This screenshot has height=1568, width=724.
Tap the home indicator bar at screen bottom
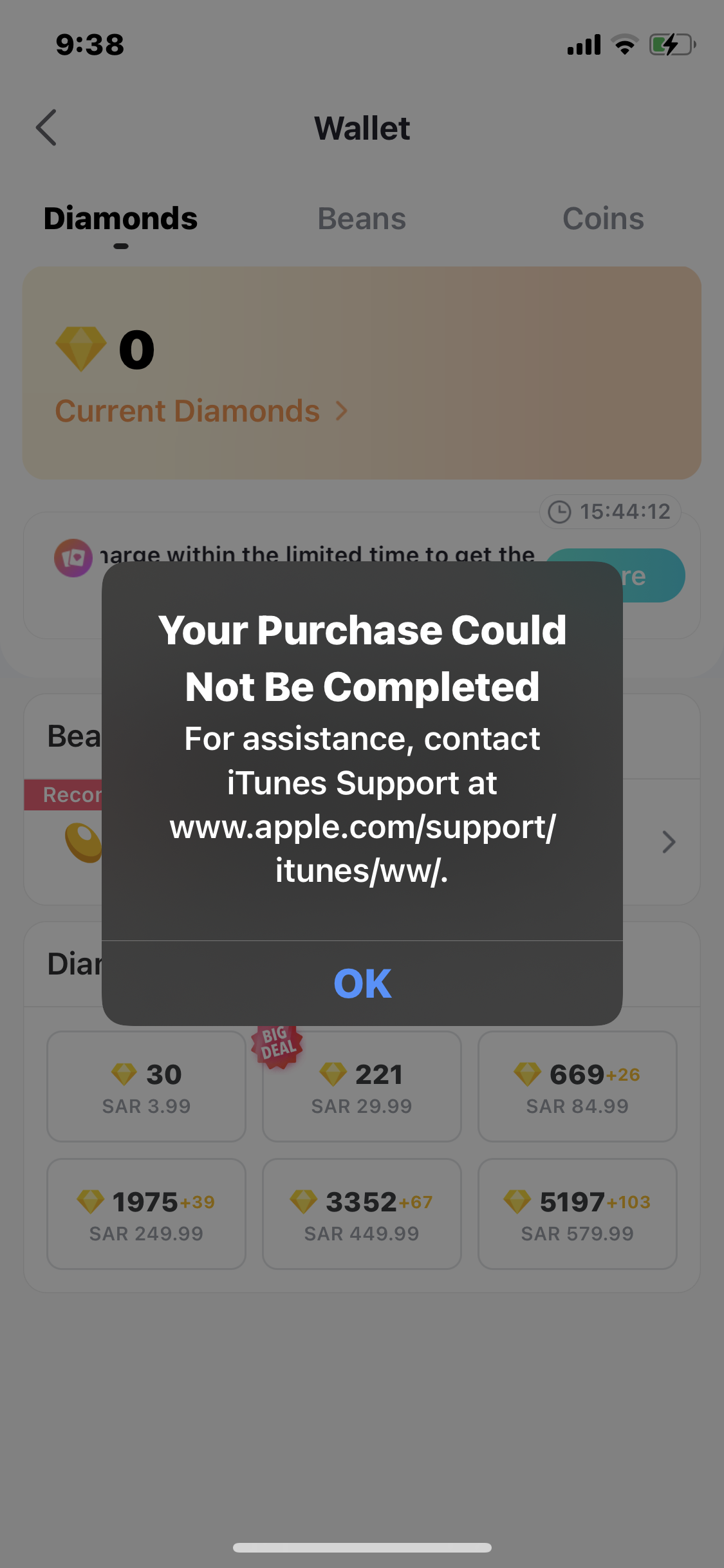point(362,1549)
